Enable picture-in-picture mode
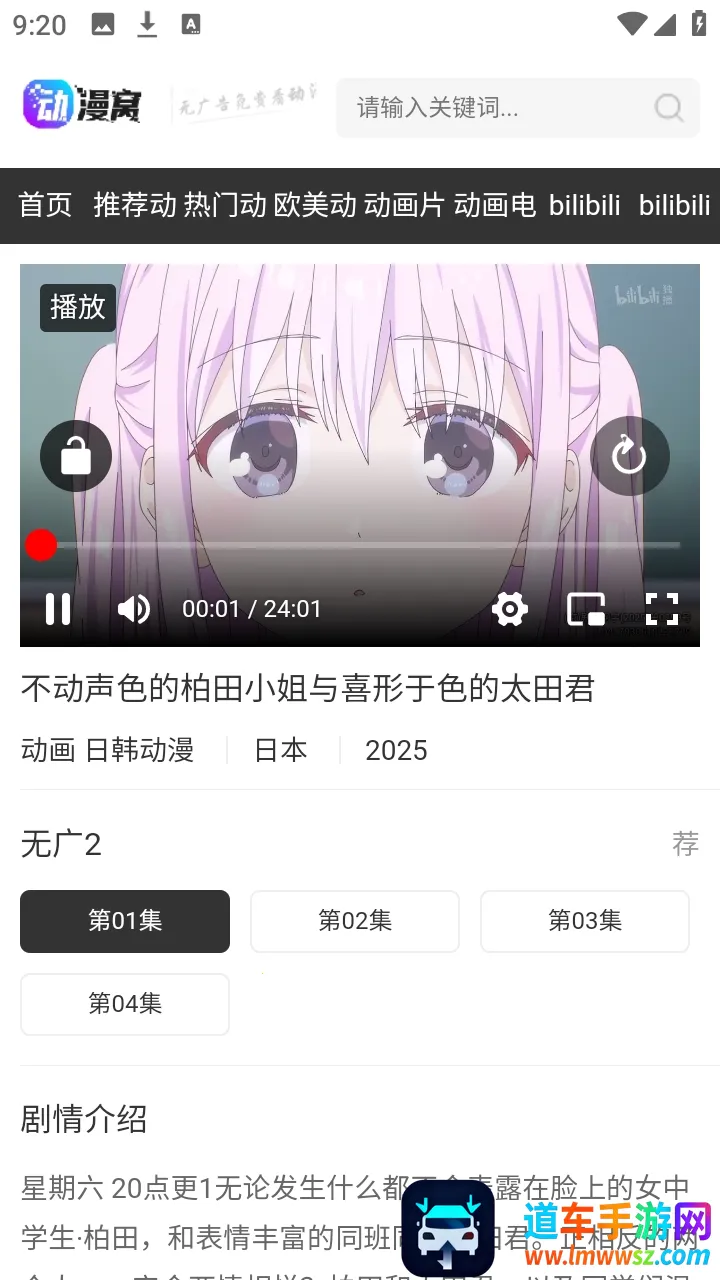The height and width of the screenshot is (1280, 720). (x=586, y=608)
